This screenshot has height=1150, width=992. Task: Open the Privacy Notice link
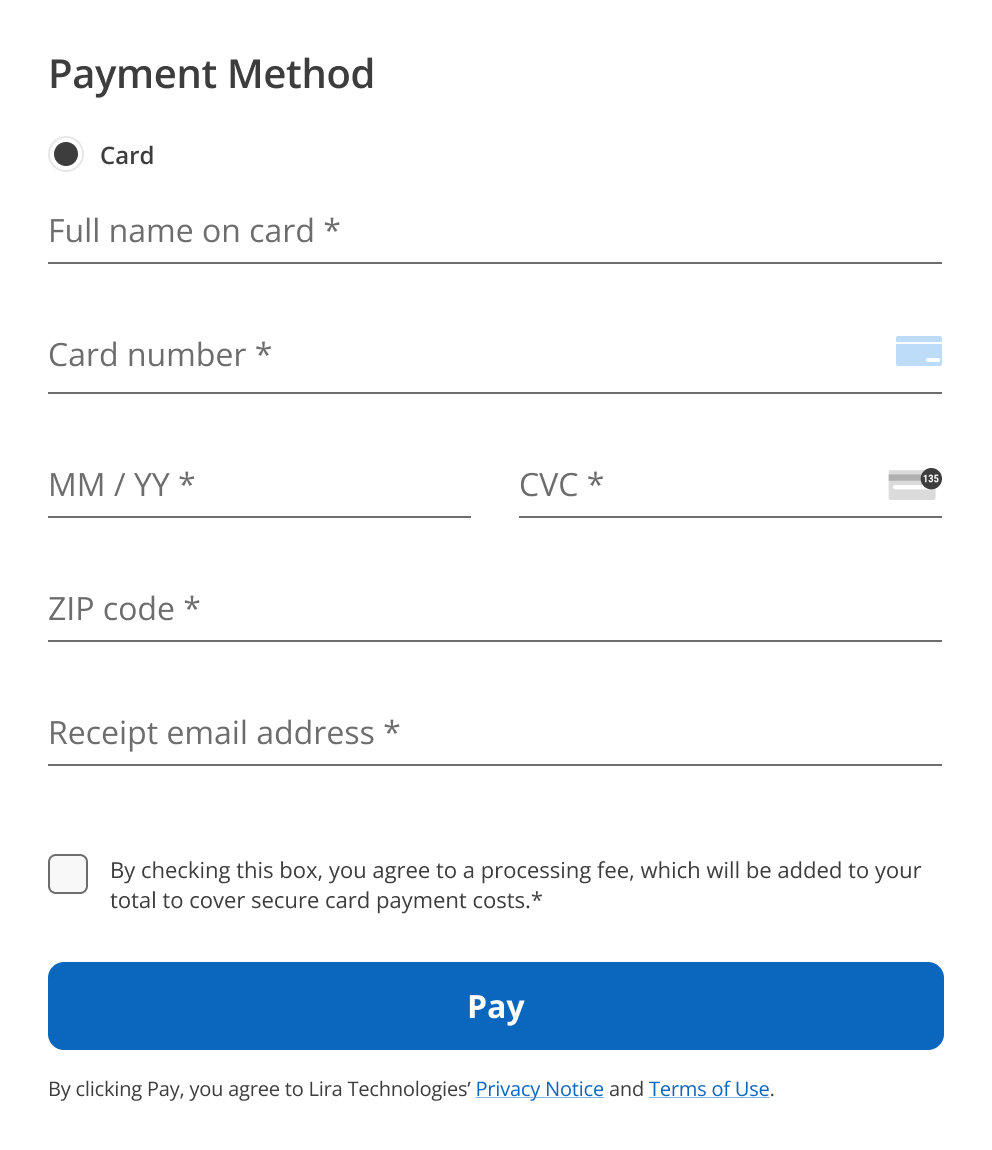click(x=539, y=1089)
